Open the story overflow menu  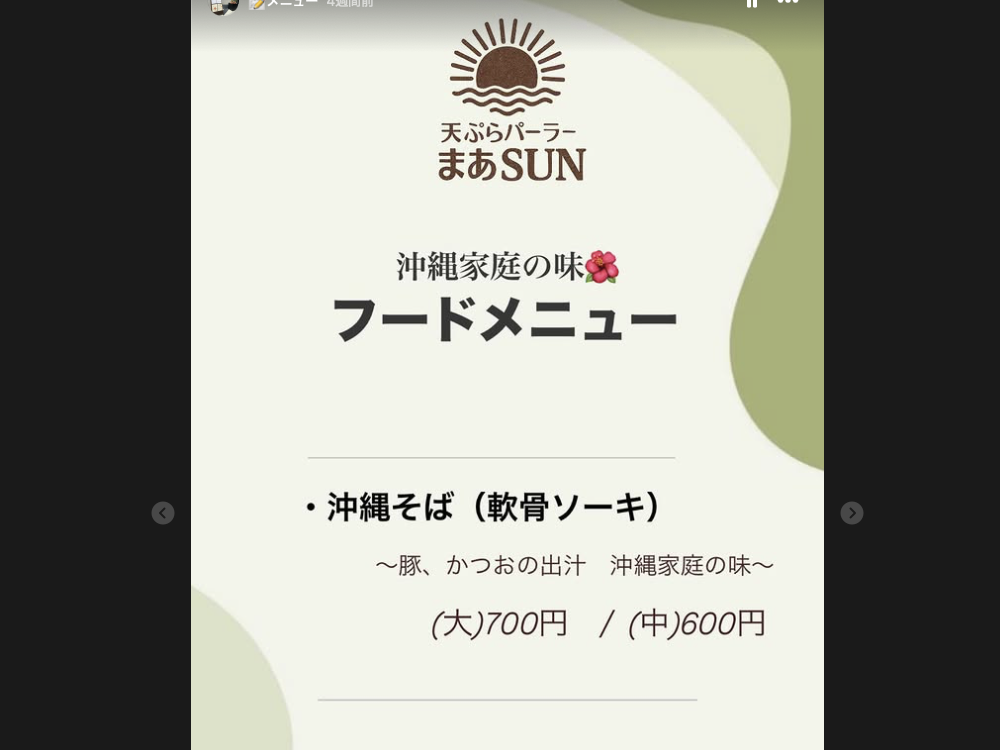pyautogui.click(x=788, y=3)
